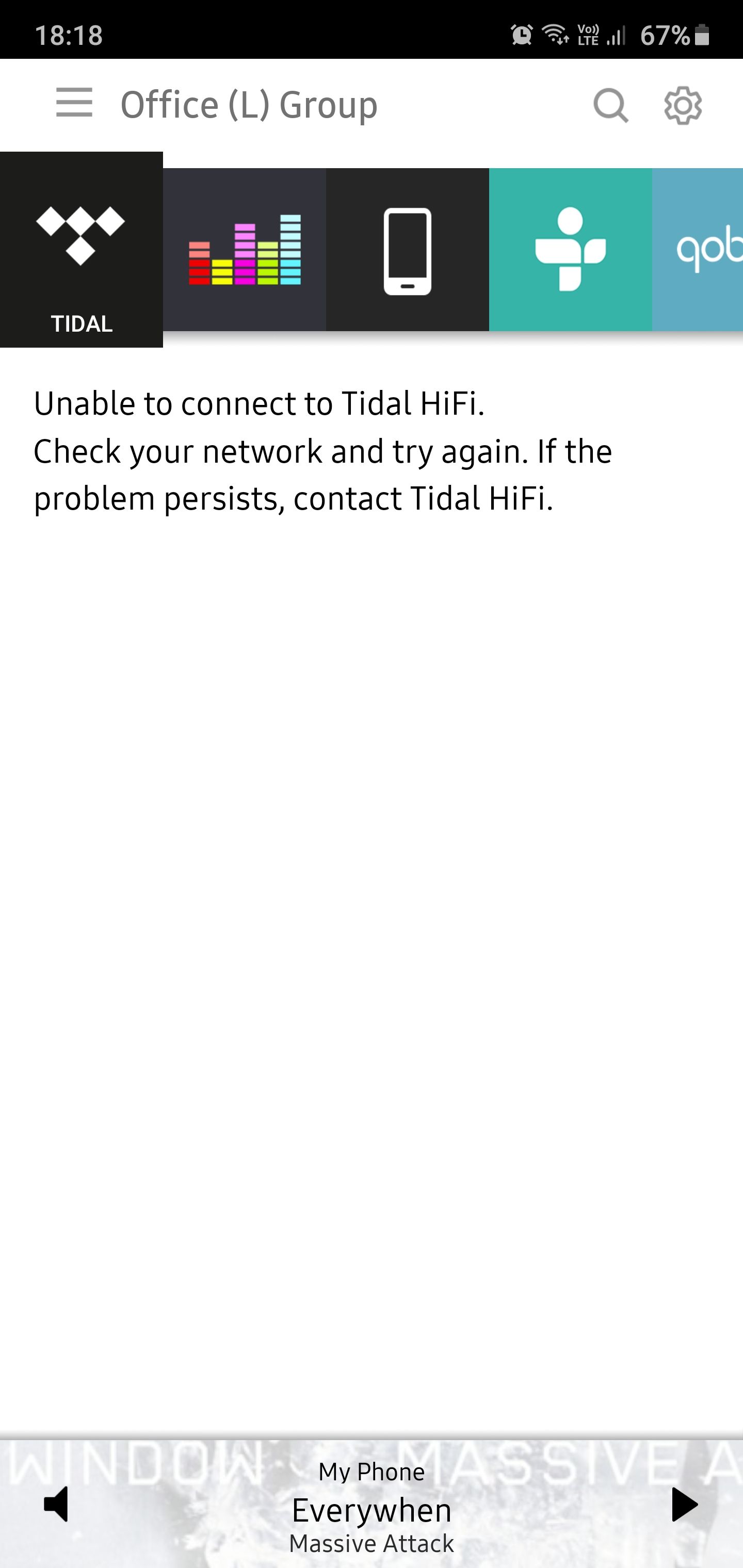Switch to the Qobuz source

698,250
